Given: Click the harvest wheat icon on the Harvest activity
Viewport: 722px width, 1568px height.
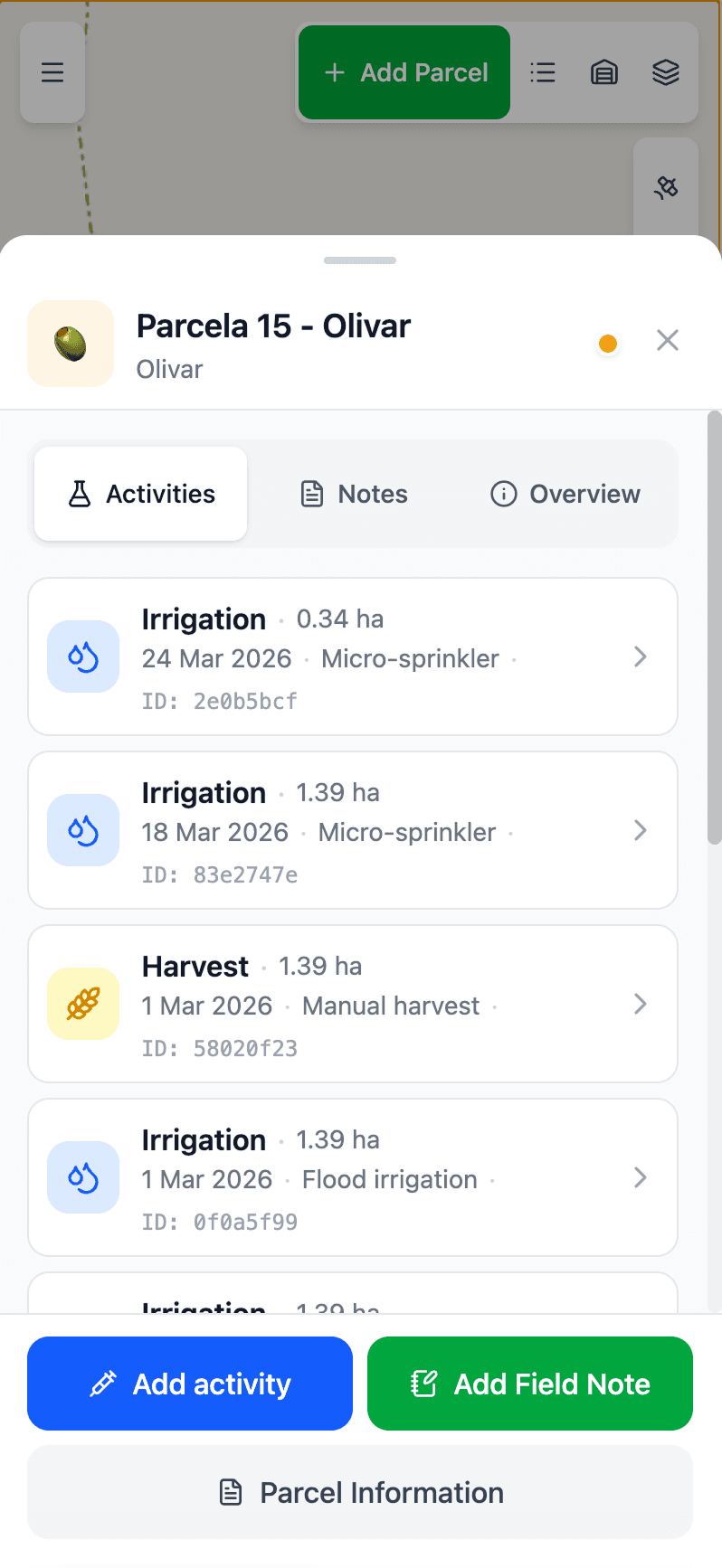Looking at the screenshot, I should [x=82, y=1004].
